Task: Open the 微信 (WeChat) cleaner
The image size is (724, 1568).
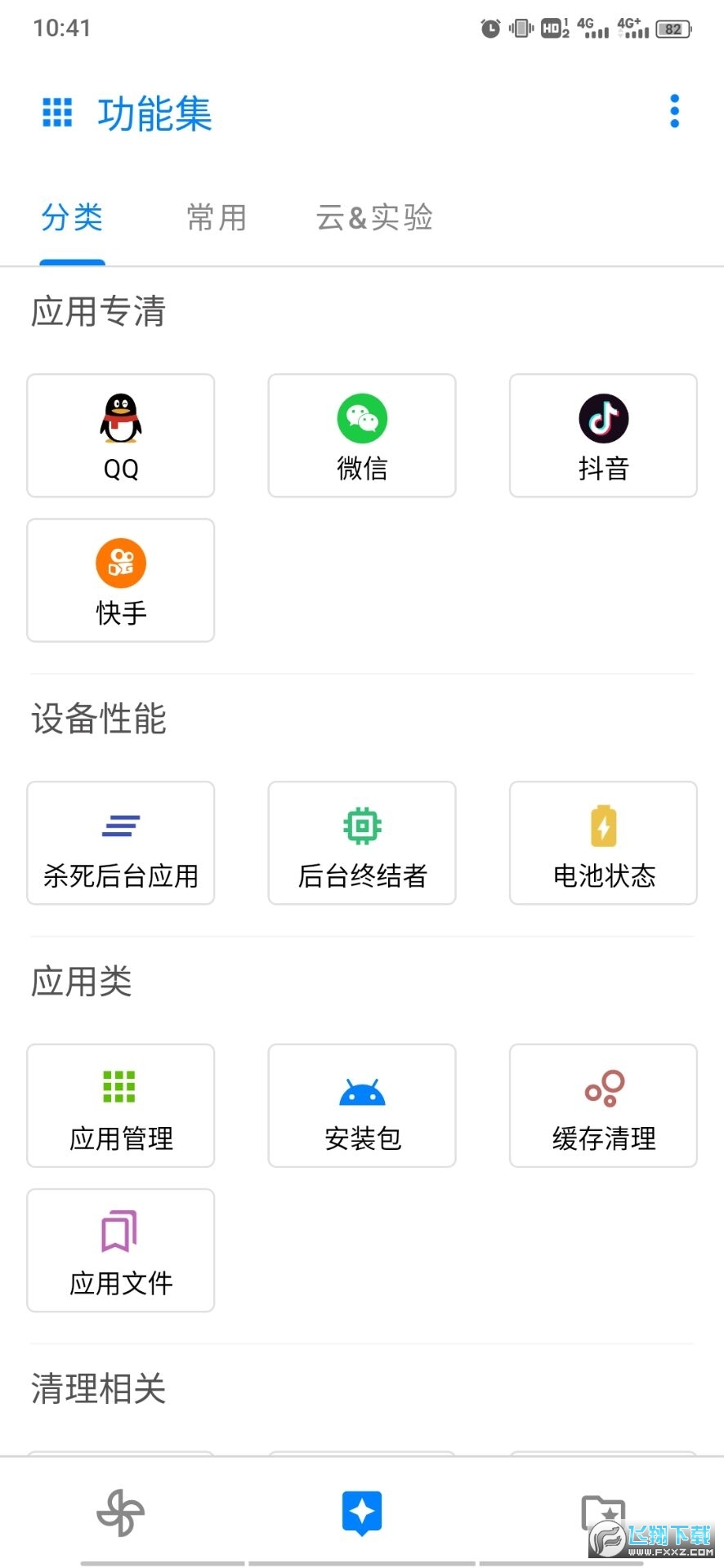Action: pos(361,435)
